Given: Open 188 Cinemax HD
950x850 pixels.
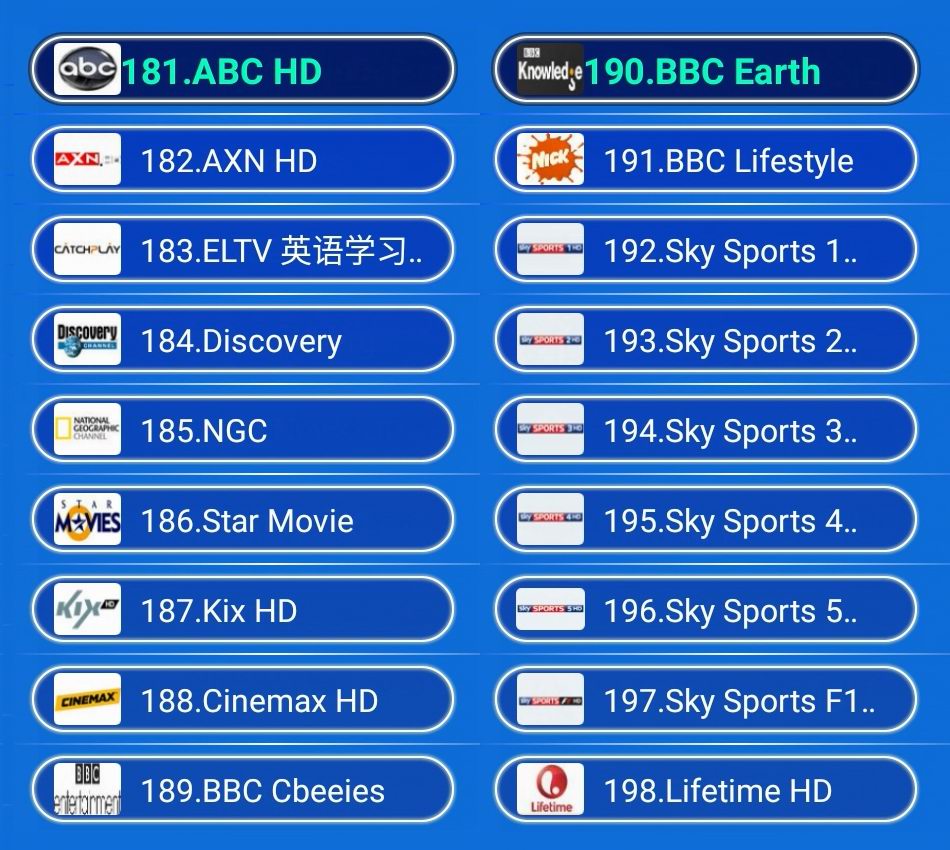Looking at the screenshot, I should point(242,700).
